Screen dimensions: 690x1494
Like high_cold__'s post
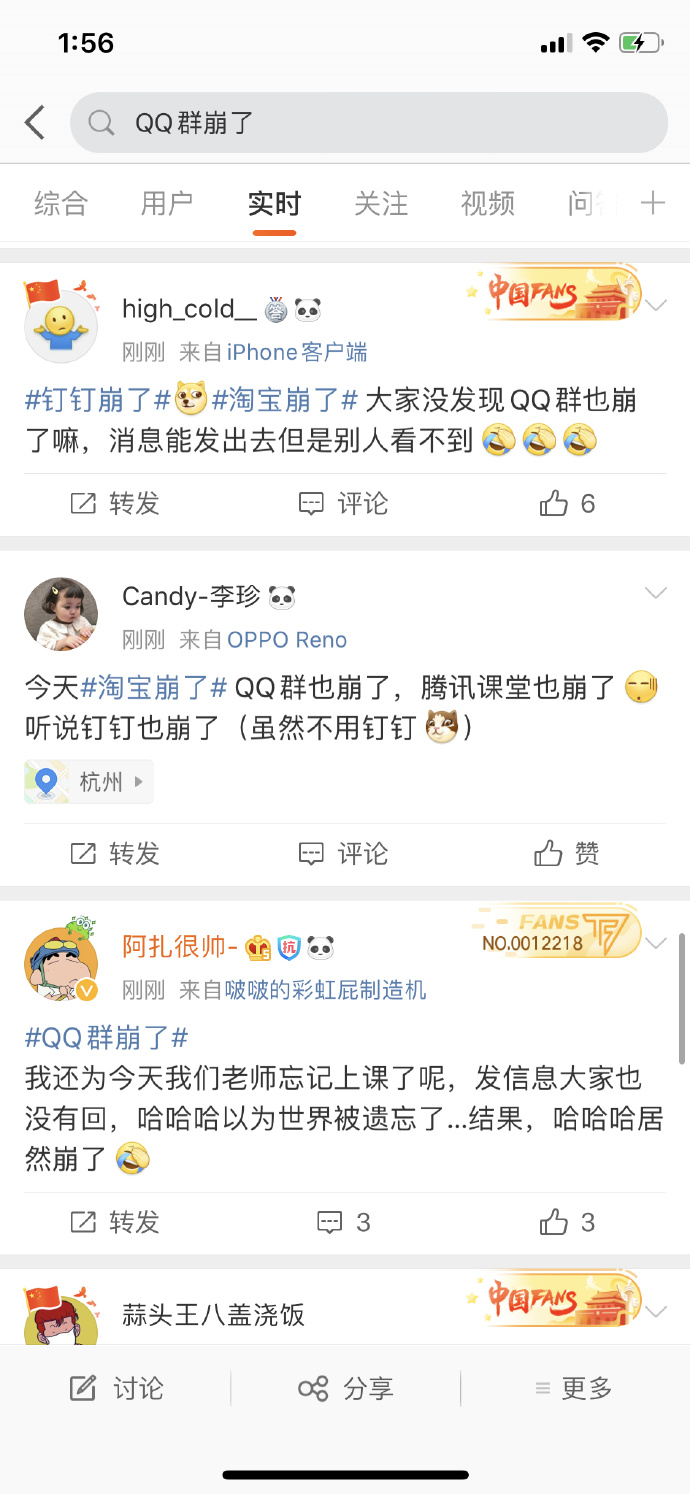click(x=567, y=504)
